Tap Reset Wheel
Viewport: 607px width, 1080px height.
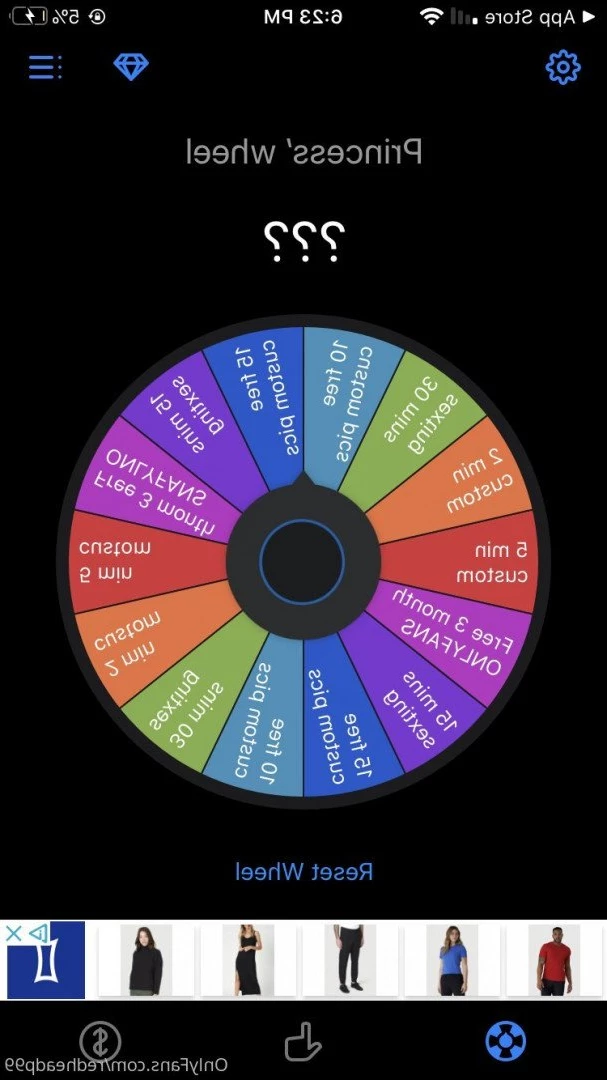(304, 871)
